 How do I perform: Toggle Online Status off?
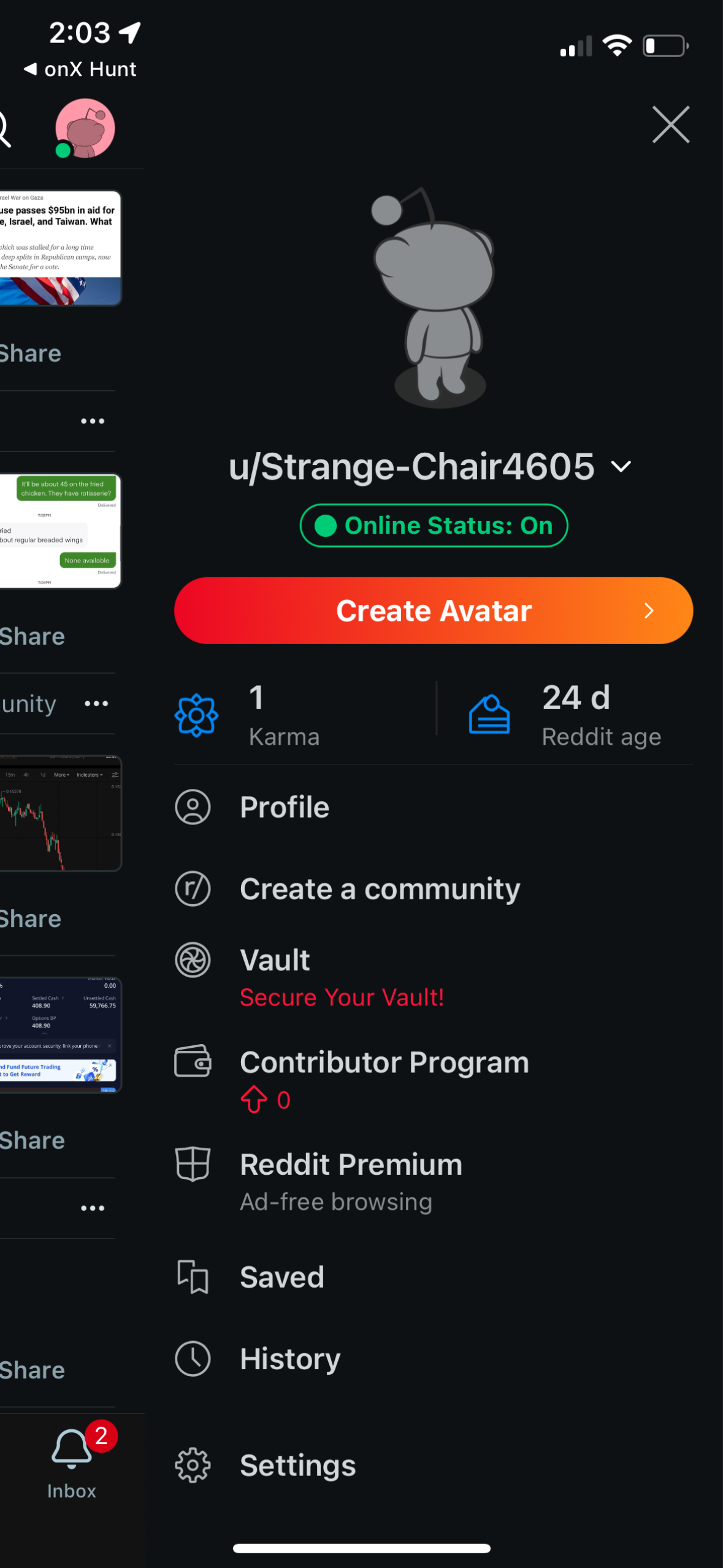434,525
